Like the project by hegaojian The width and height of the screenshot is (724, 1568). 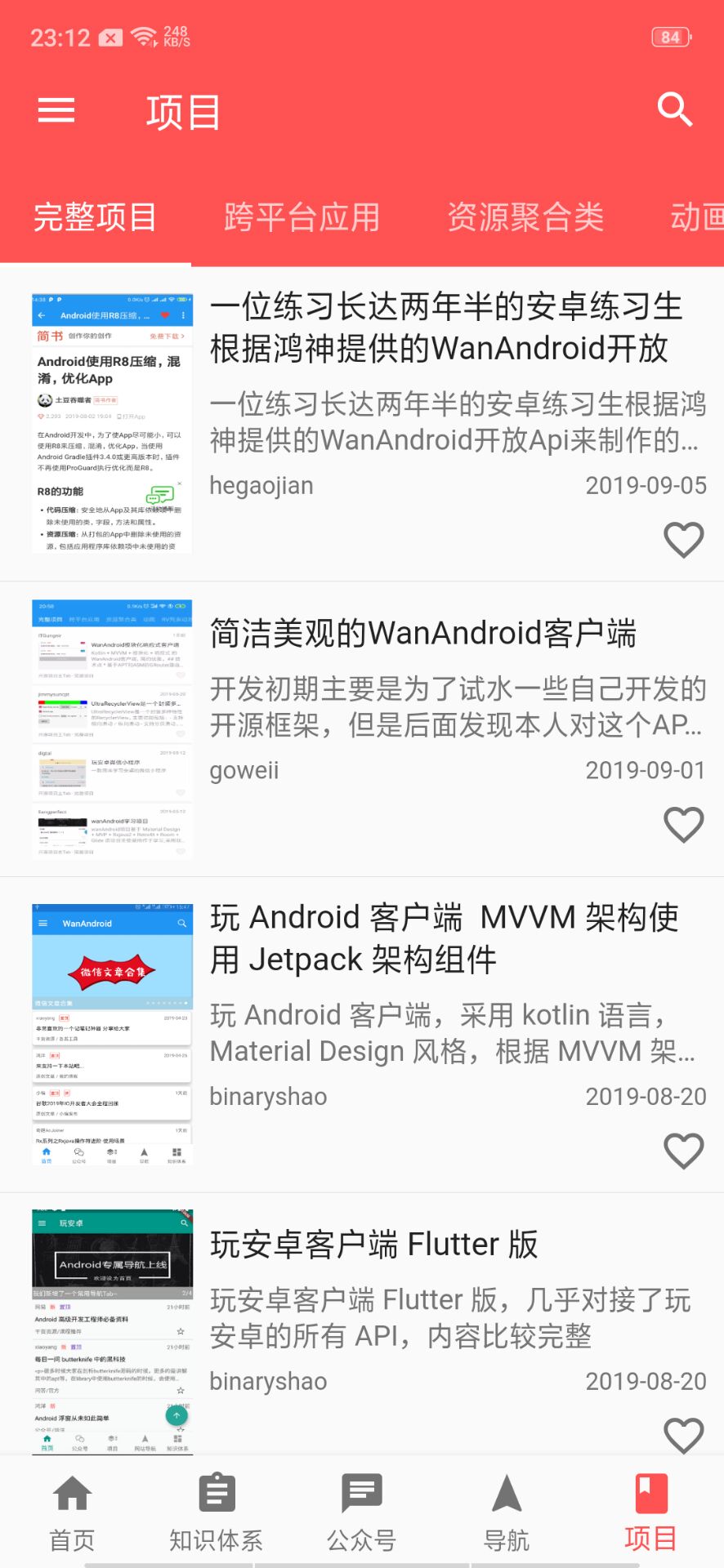tap(683, 540)
